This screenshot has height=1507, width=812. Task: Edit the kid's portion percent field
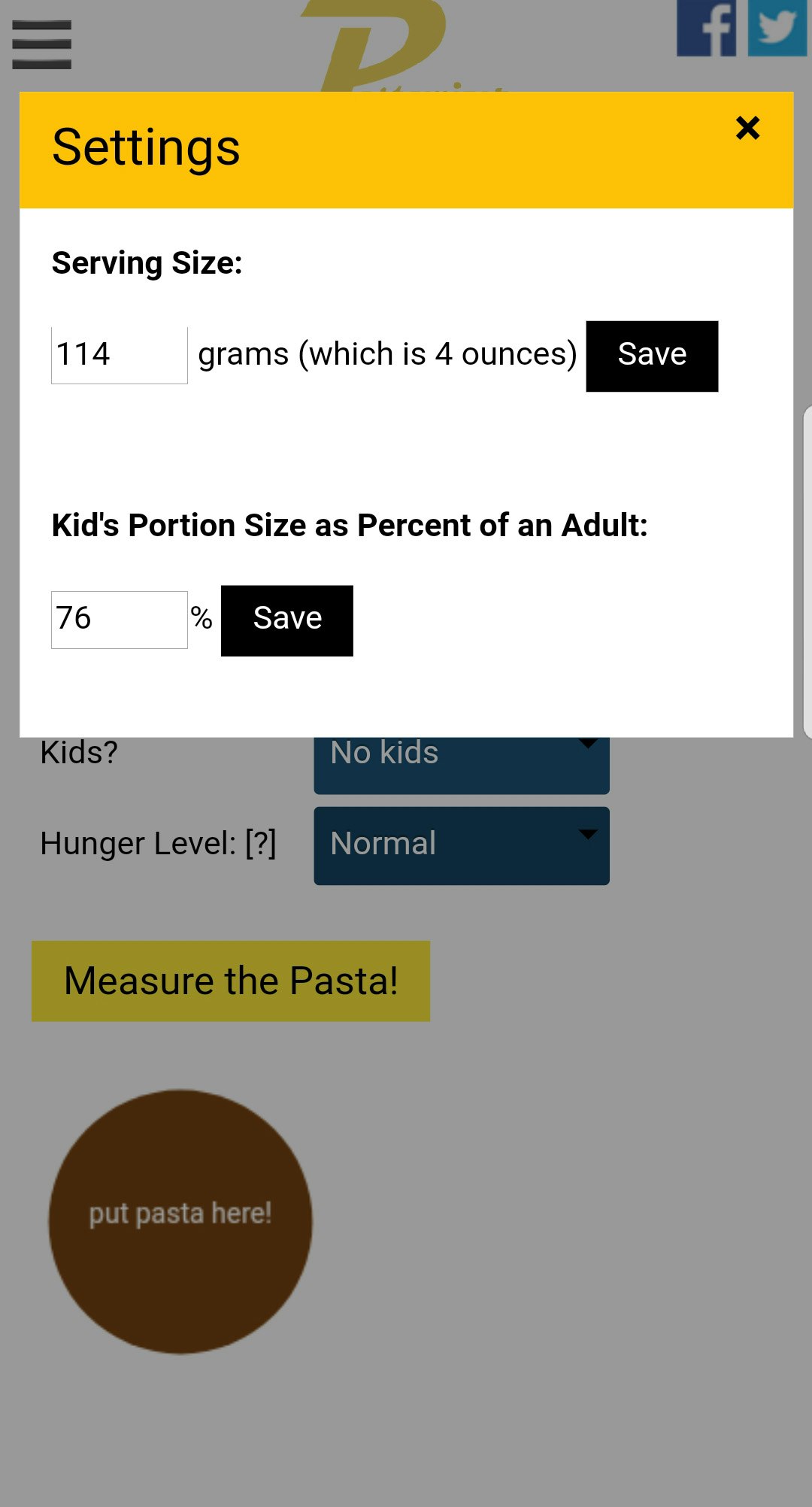[119, 620]
